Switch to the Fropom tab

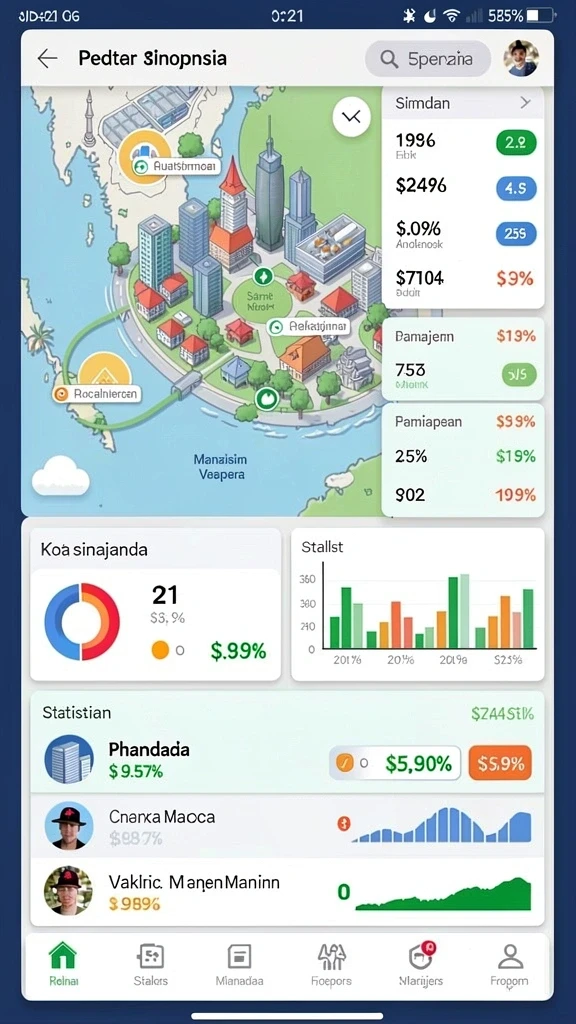pos(509,965)
